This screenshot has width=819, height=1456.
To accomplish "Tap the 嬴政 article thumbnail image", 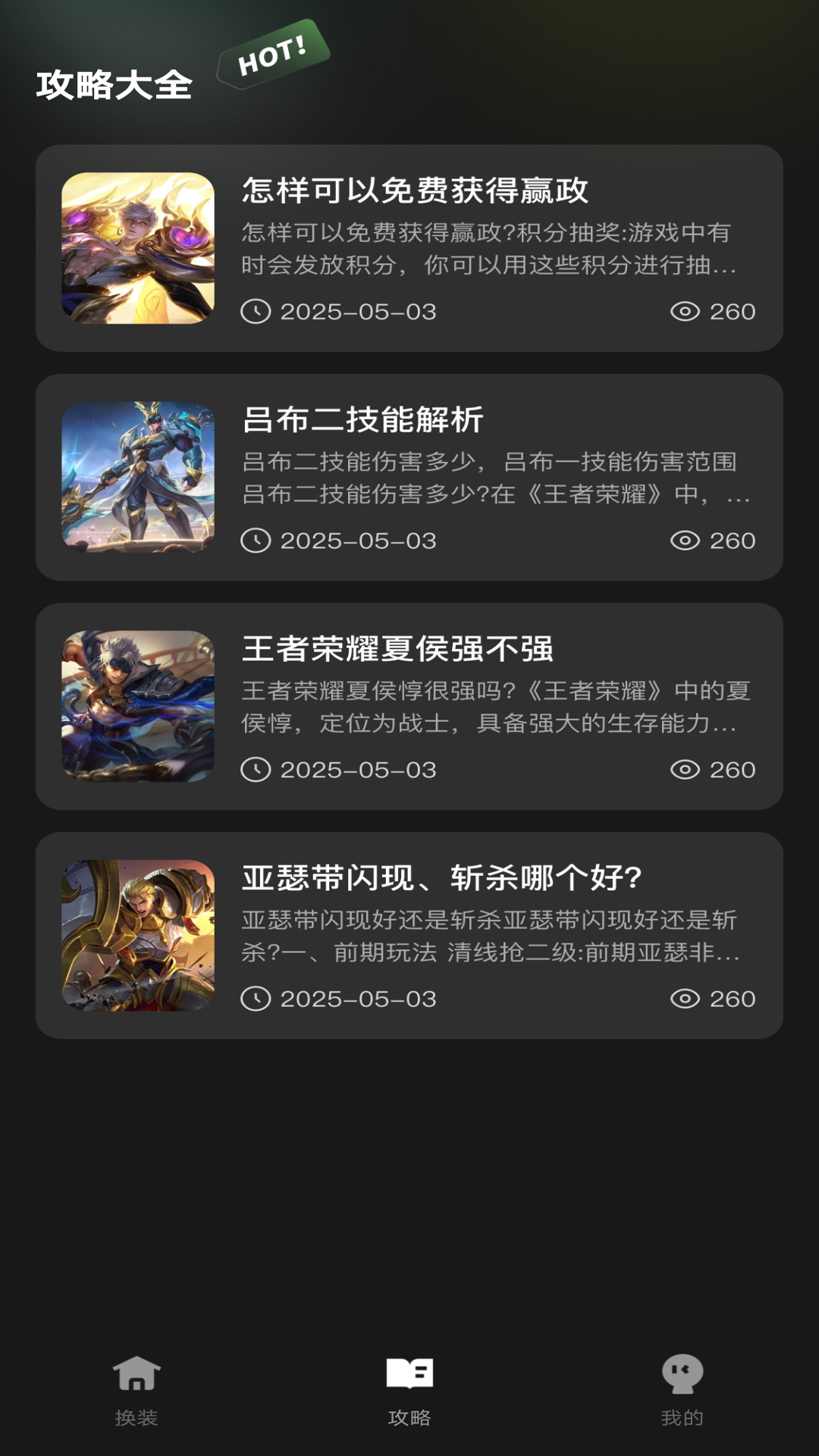I will point(139,246).
